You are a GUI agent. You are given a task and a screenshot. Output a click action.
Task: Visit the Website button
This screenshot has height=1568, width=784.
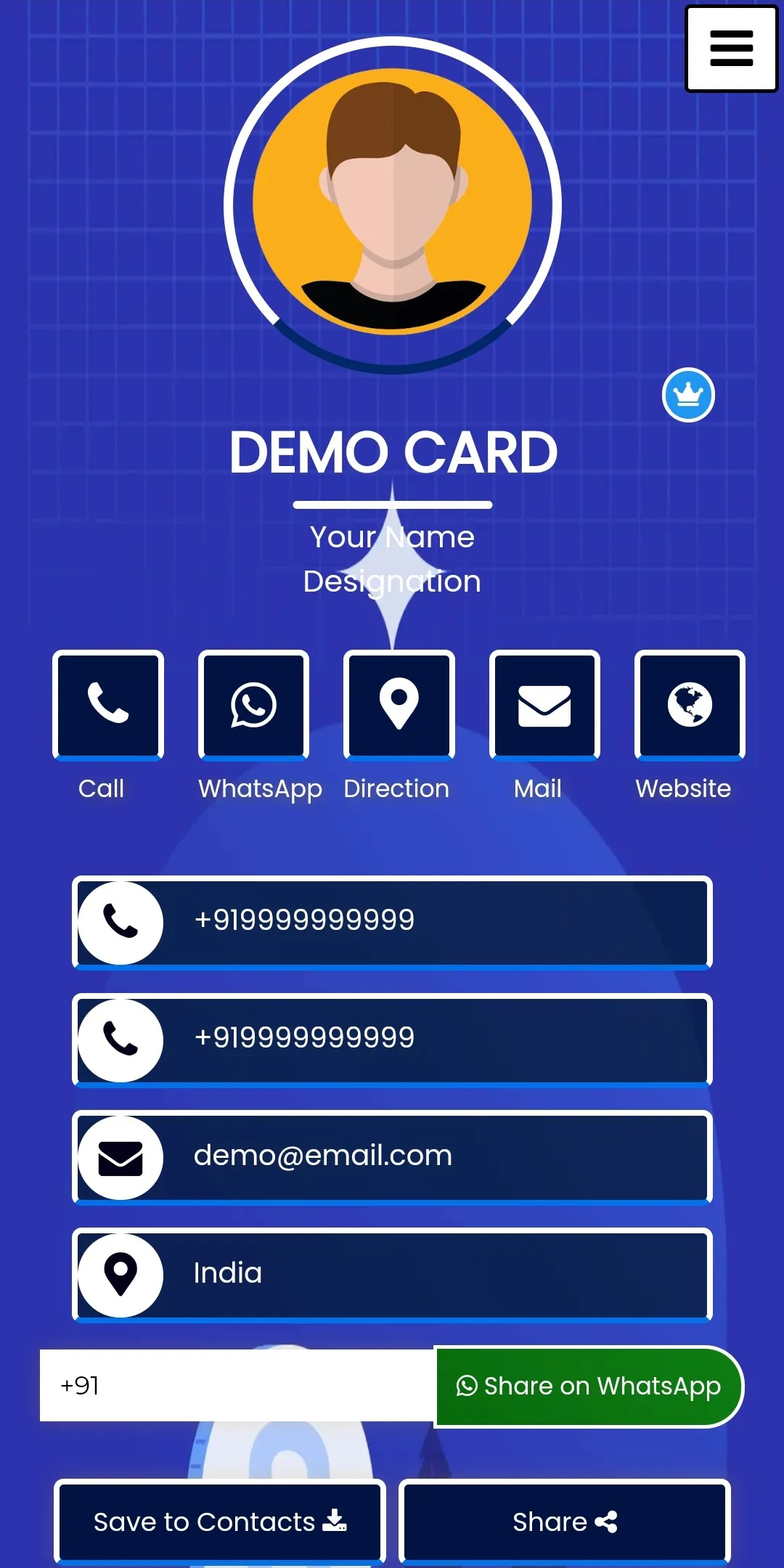coord(690,704)
